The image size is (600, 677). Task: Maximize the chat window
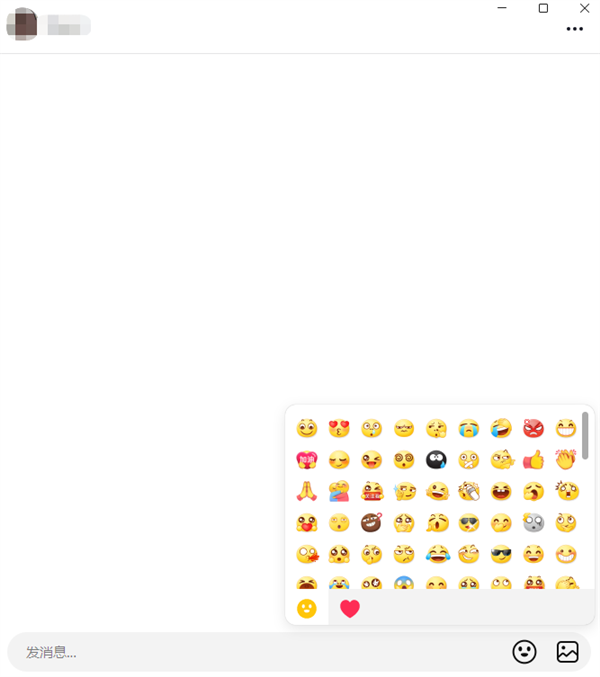543,8
